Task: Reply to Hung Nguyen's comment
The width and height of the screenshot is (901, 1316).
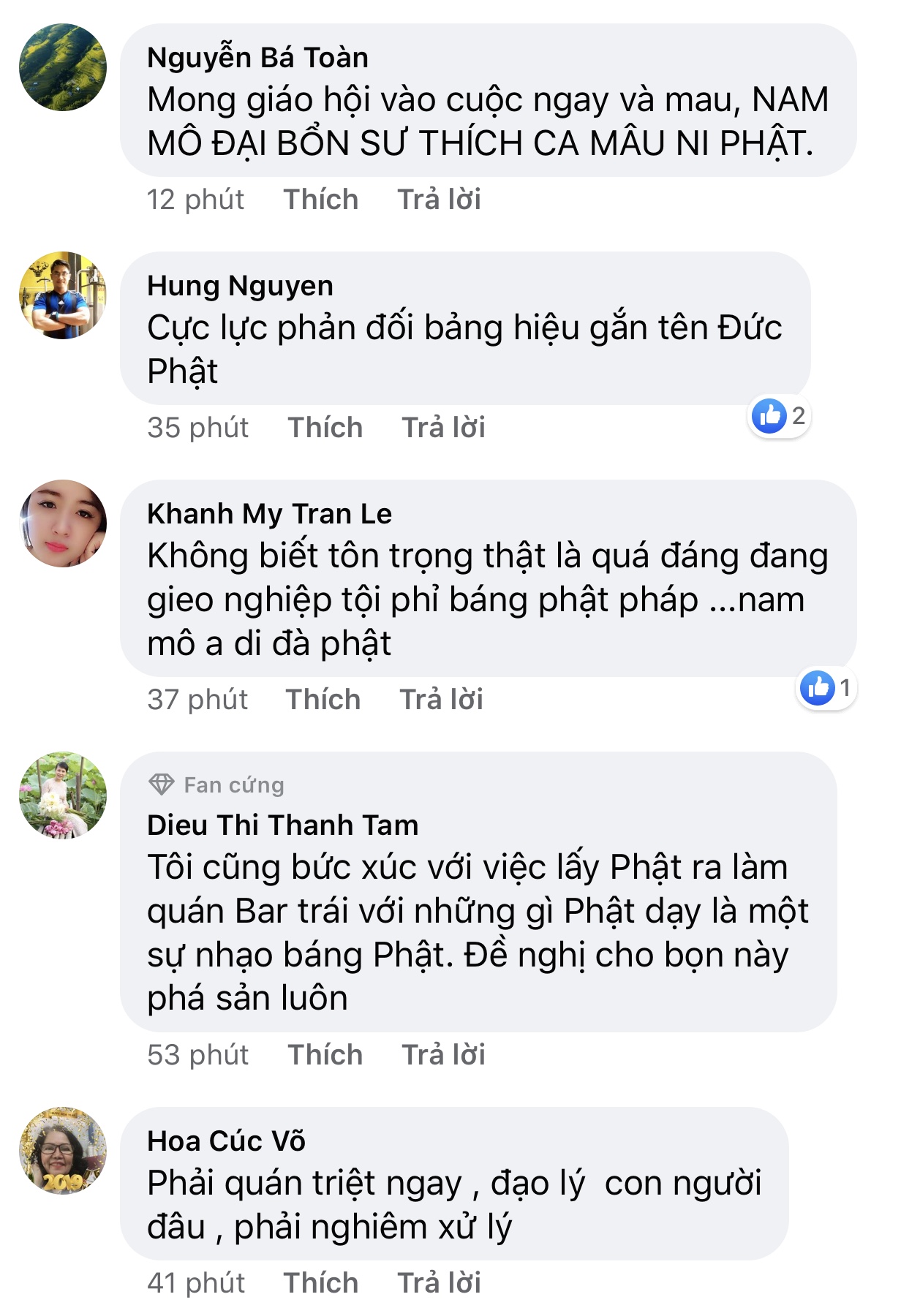Action: (x=443, y=428)
